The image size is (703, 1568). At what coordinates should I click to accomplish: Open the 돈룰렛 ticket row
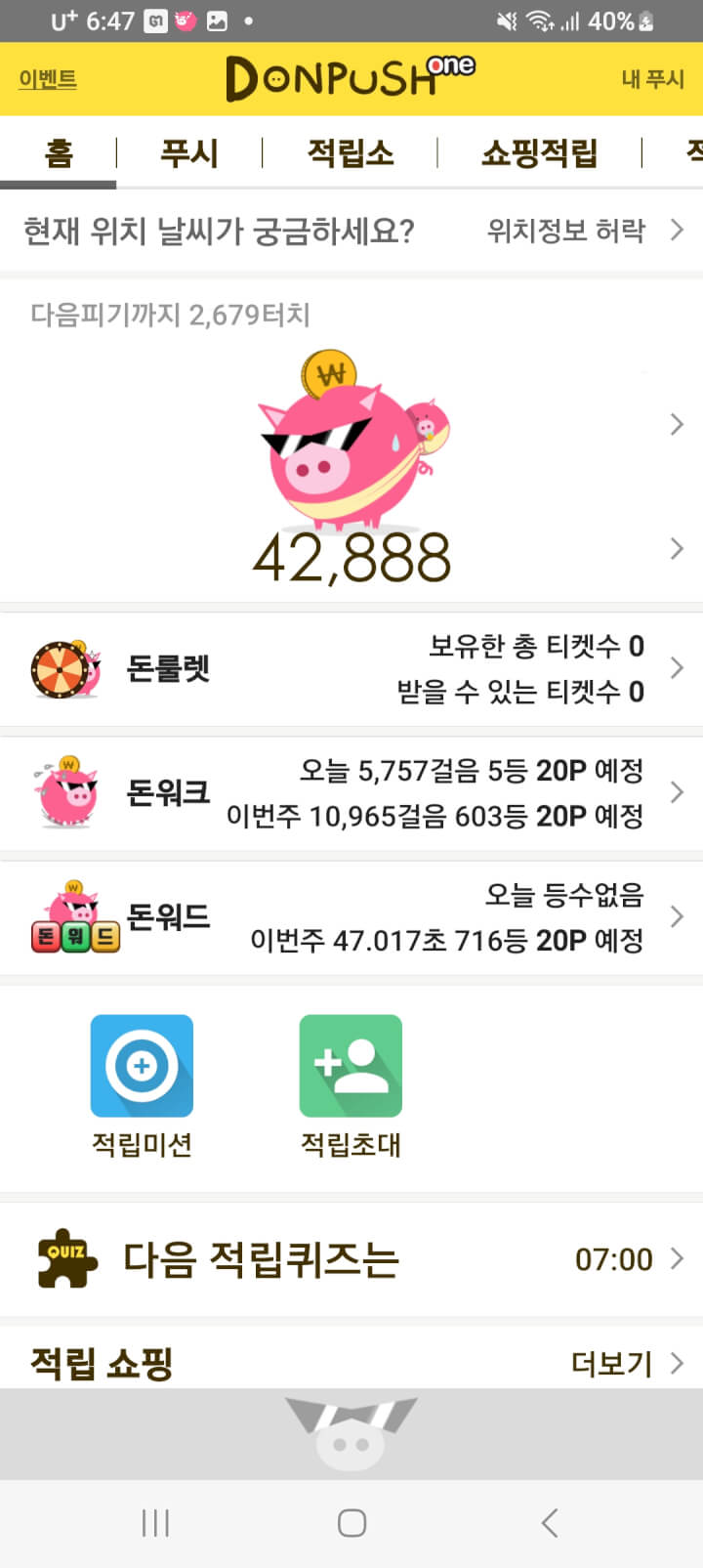click(351, 669)
